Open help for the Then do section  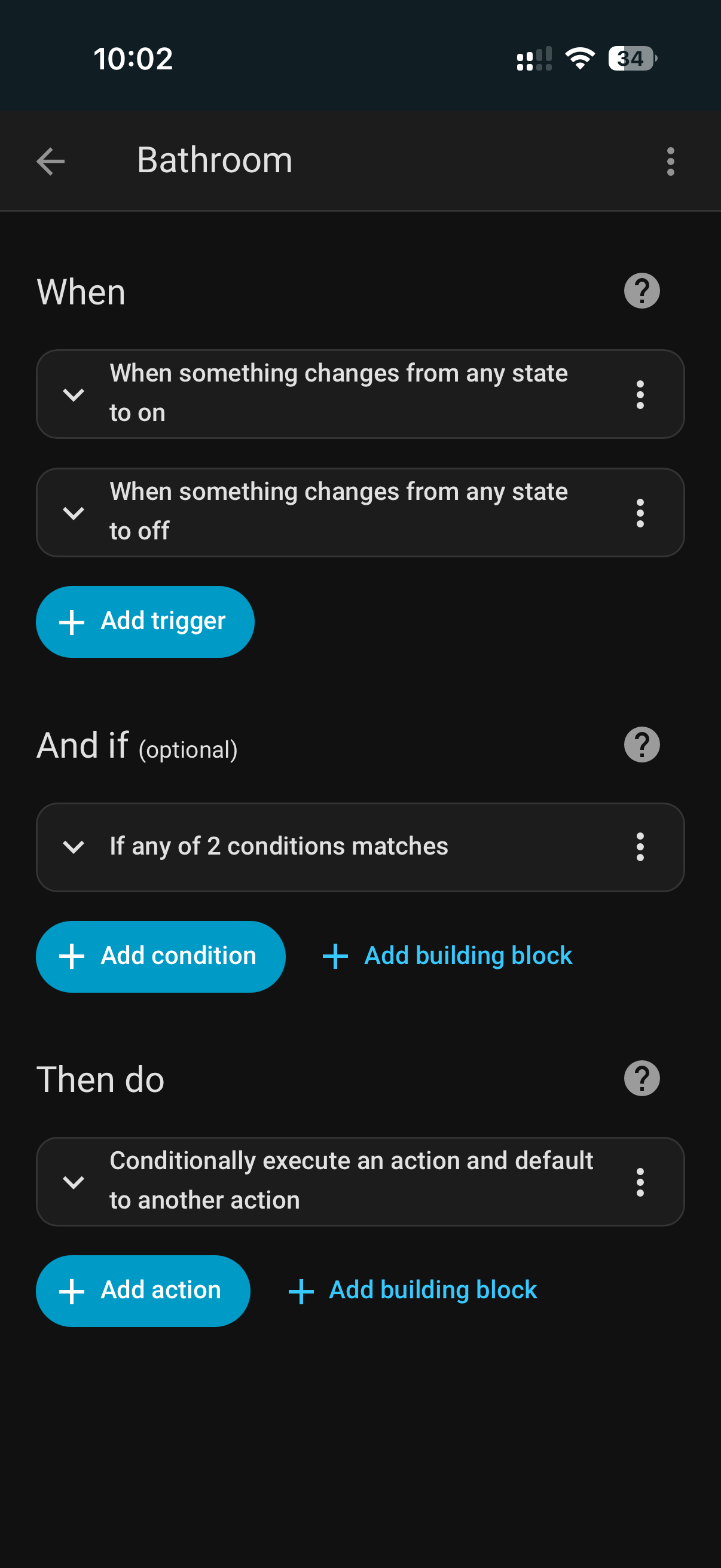click(641, 1079)
